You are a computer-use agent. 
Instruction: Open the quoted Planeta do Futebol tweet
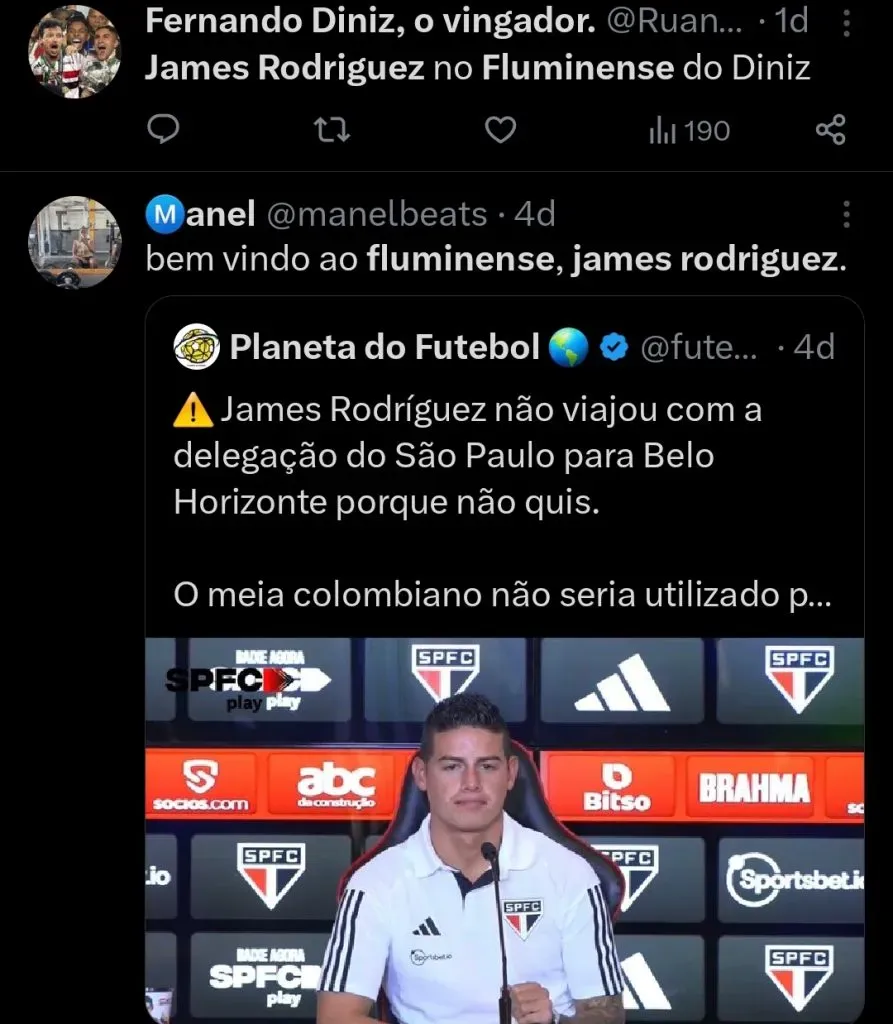click(x=500, y=470)
